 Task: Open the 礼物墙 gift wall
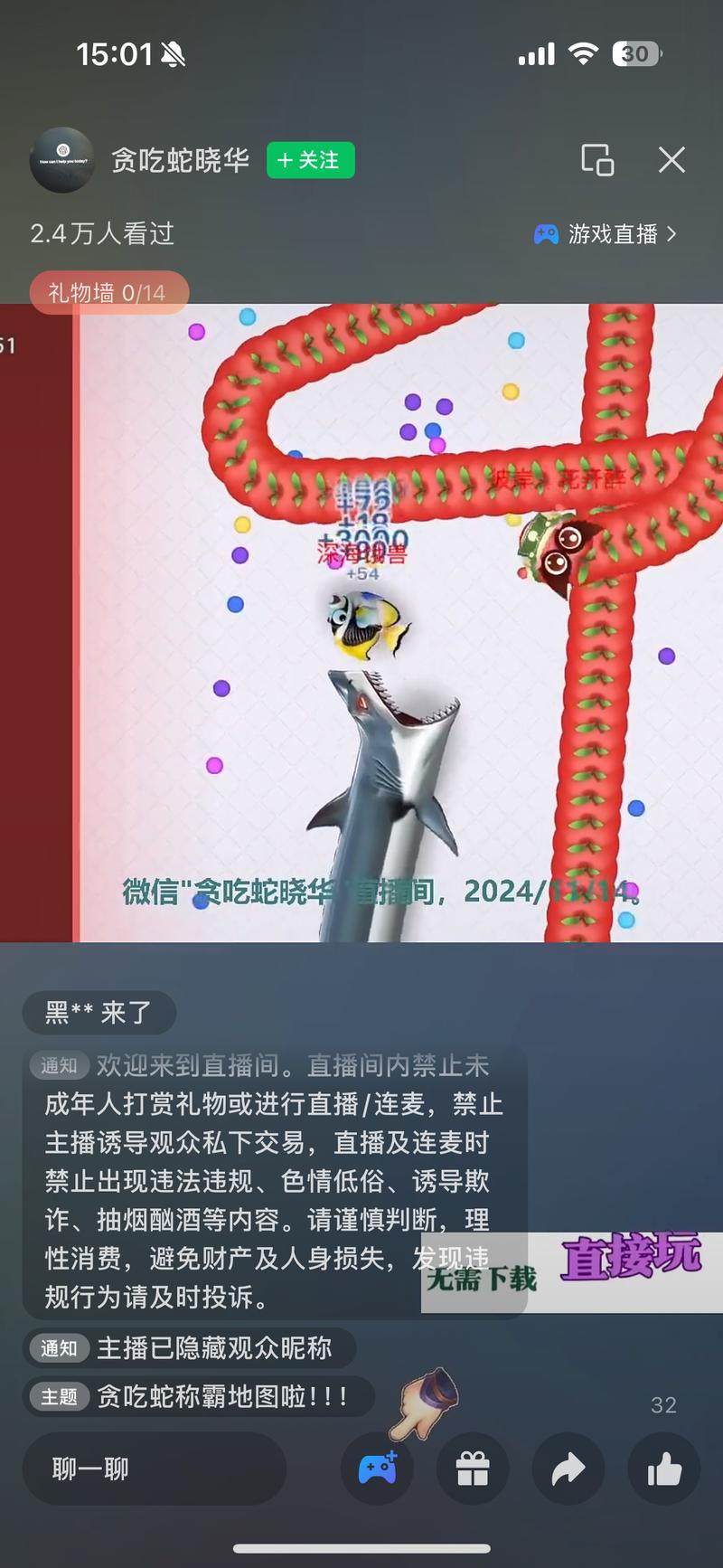[108, 293]
